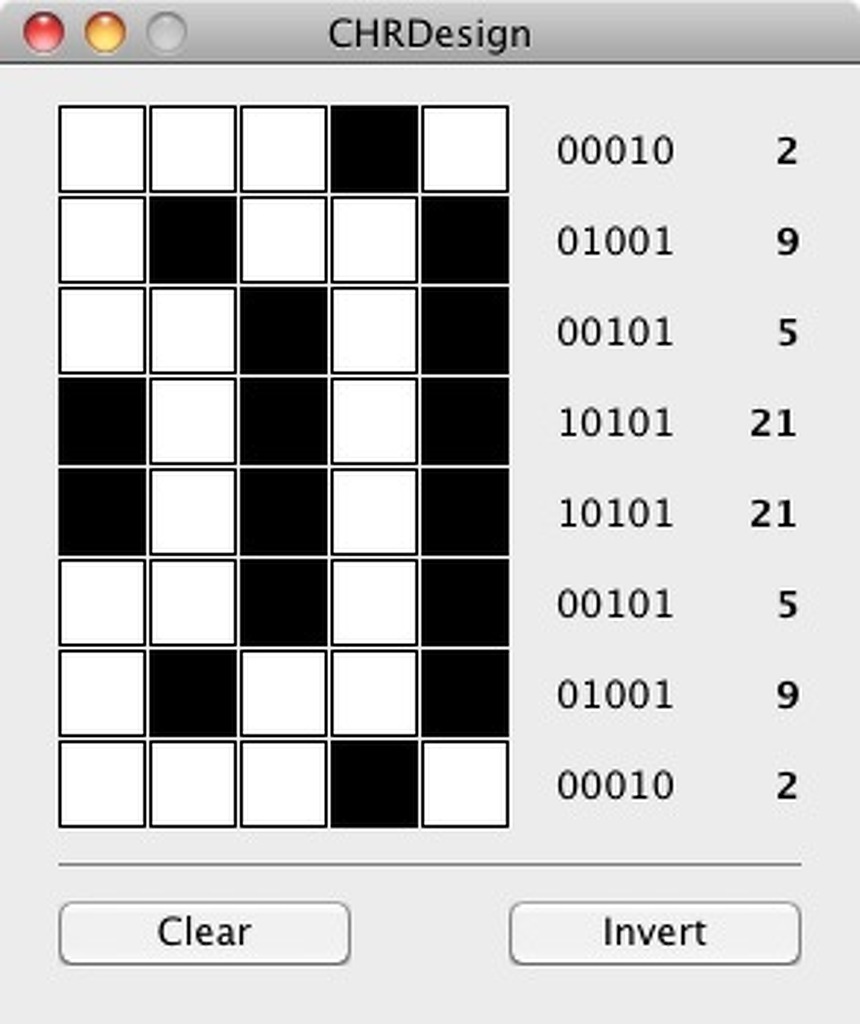Screen dimensions: 860x1024
Task: Turn on the top-left white corner cell
Action: (102, 149)
